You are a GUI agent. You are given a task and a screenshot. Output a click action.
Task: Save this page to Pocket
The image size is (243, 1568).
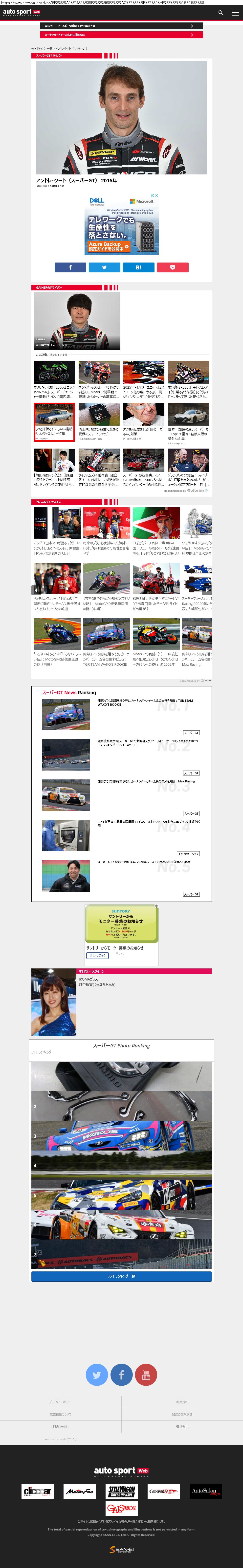click(173, 267)
